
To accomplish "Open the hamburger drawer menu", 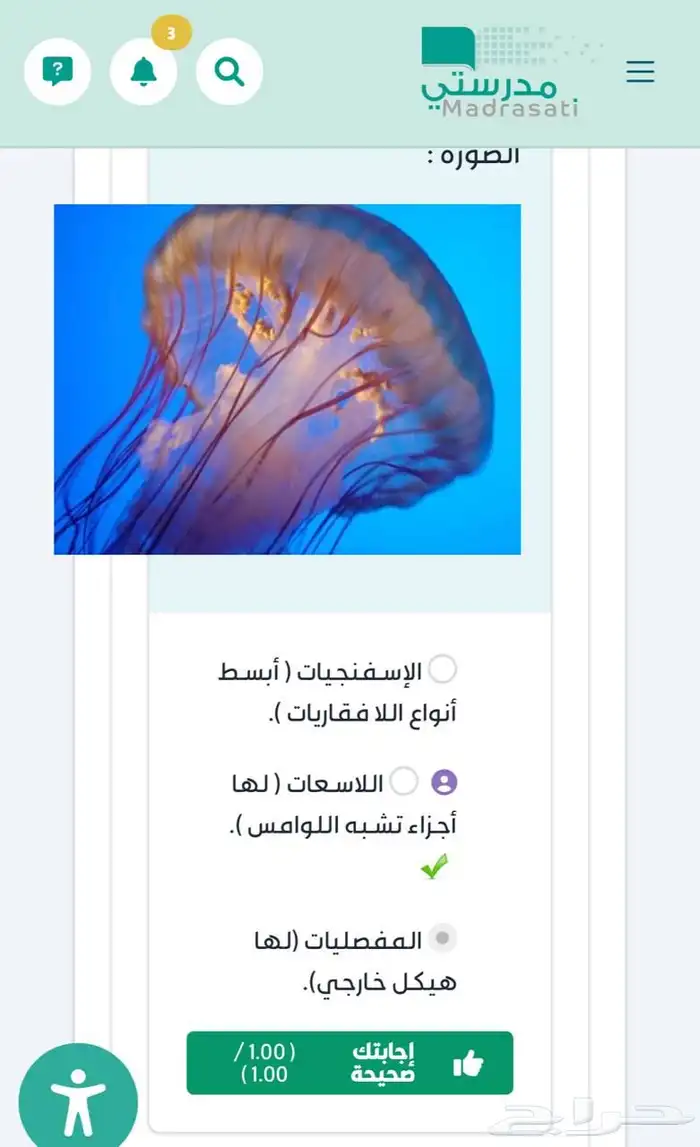I will pos(640,72).
